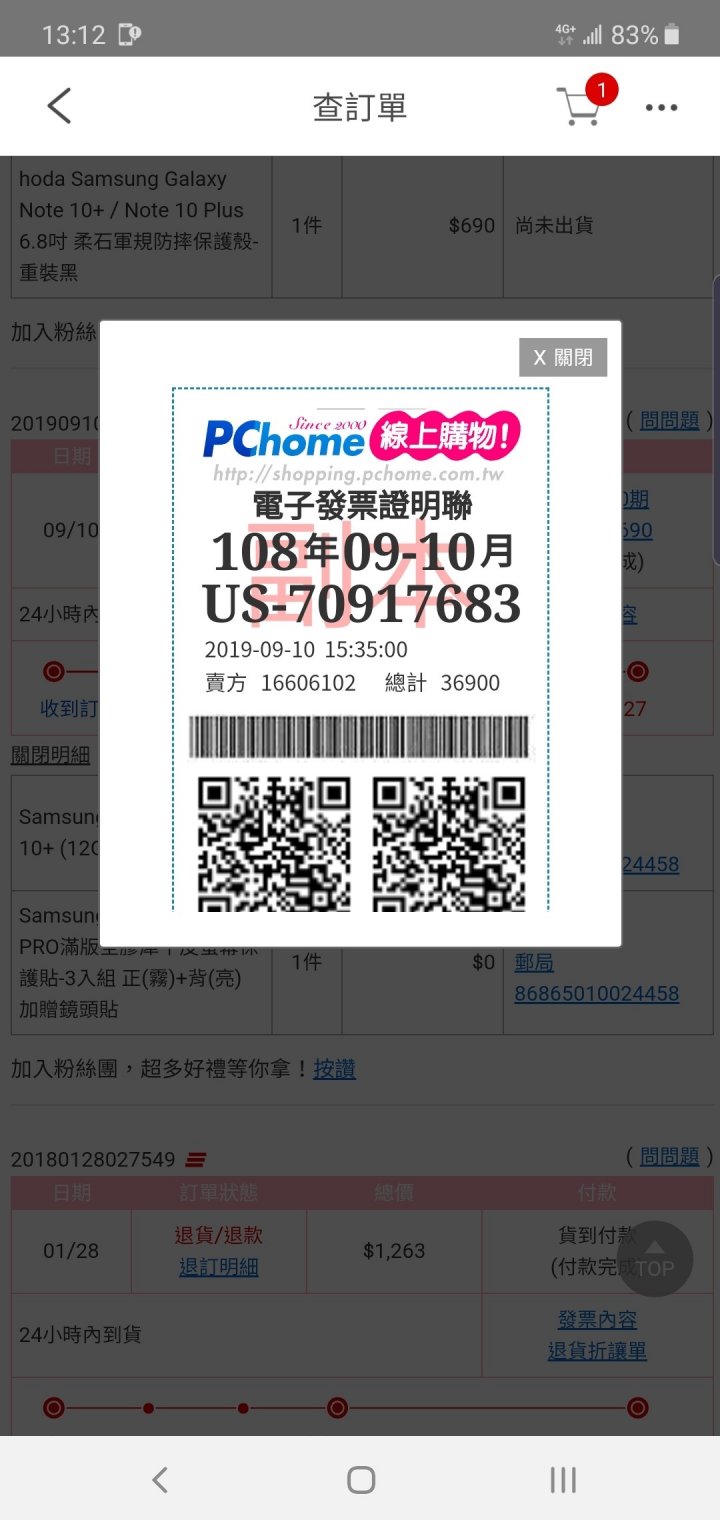Collapse order details via 關閉明細
The height and width of the screenshot is (1520, 720).
click(x=50, y=754)
